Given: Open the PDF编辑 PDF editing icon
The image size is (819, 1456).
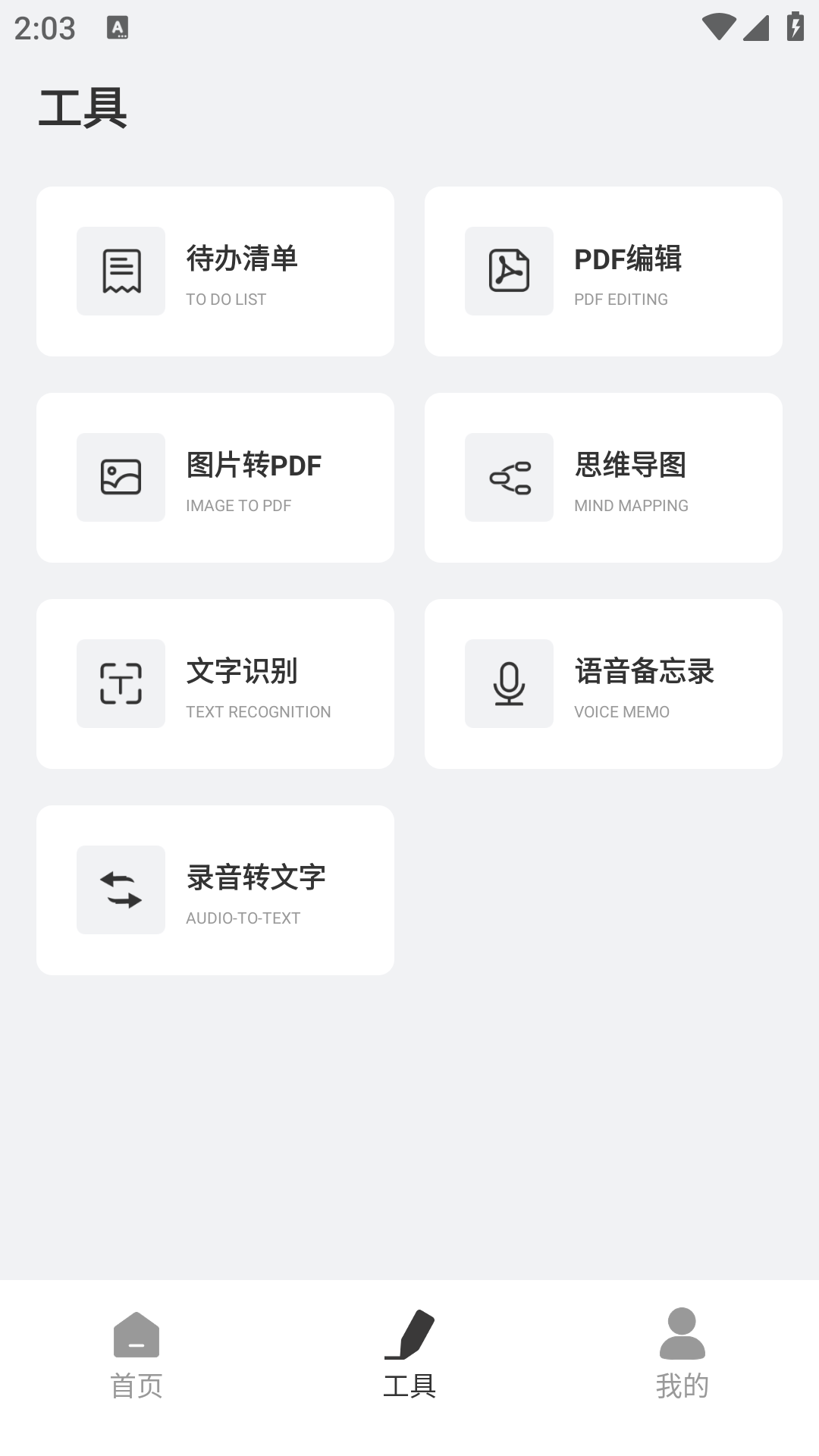Looking at the screenshot, I should coord(508,271).
